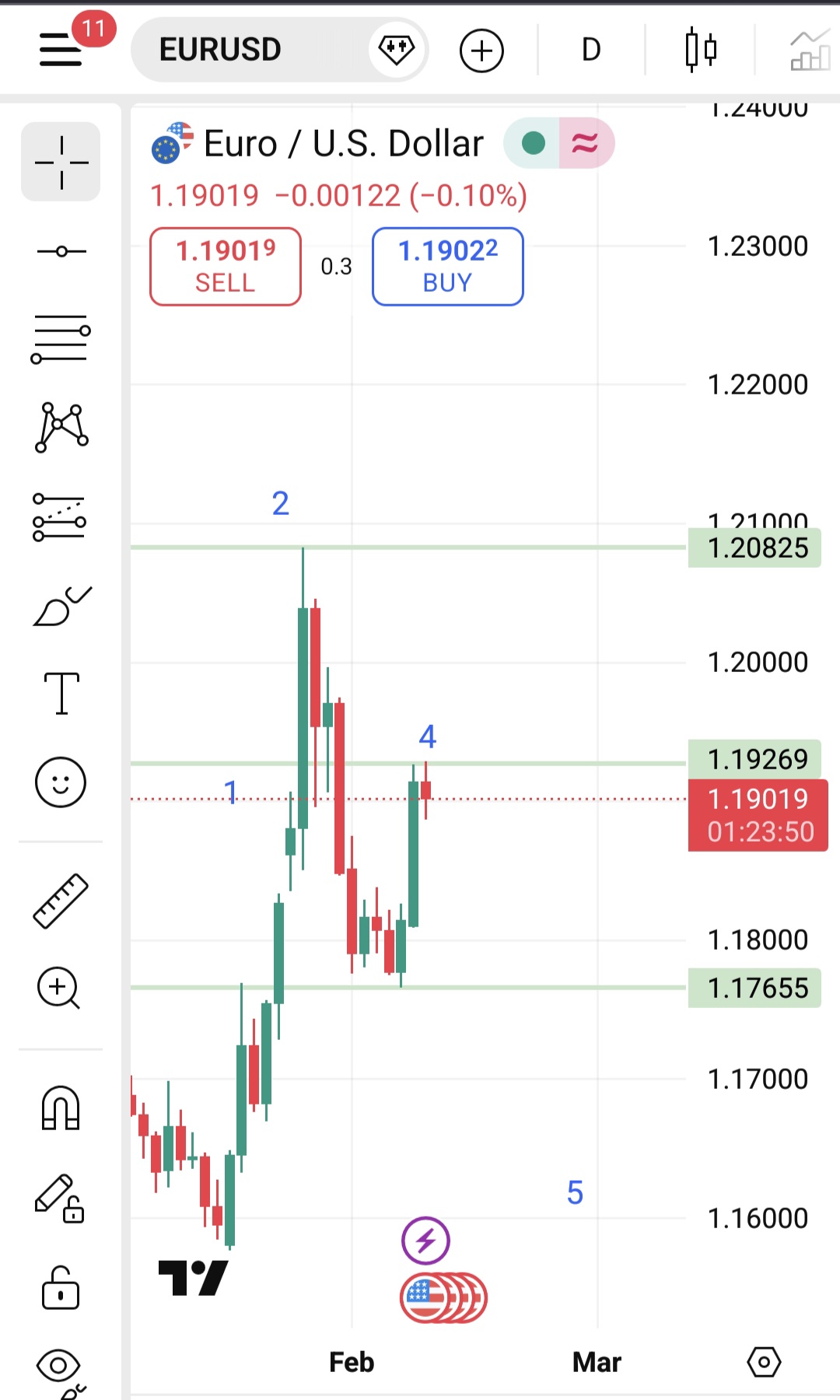Viewport: 840px width, 1400px height.
Task: Activate the zoom in tool
Action: click(59, 988)
